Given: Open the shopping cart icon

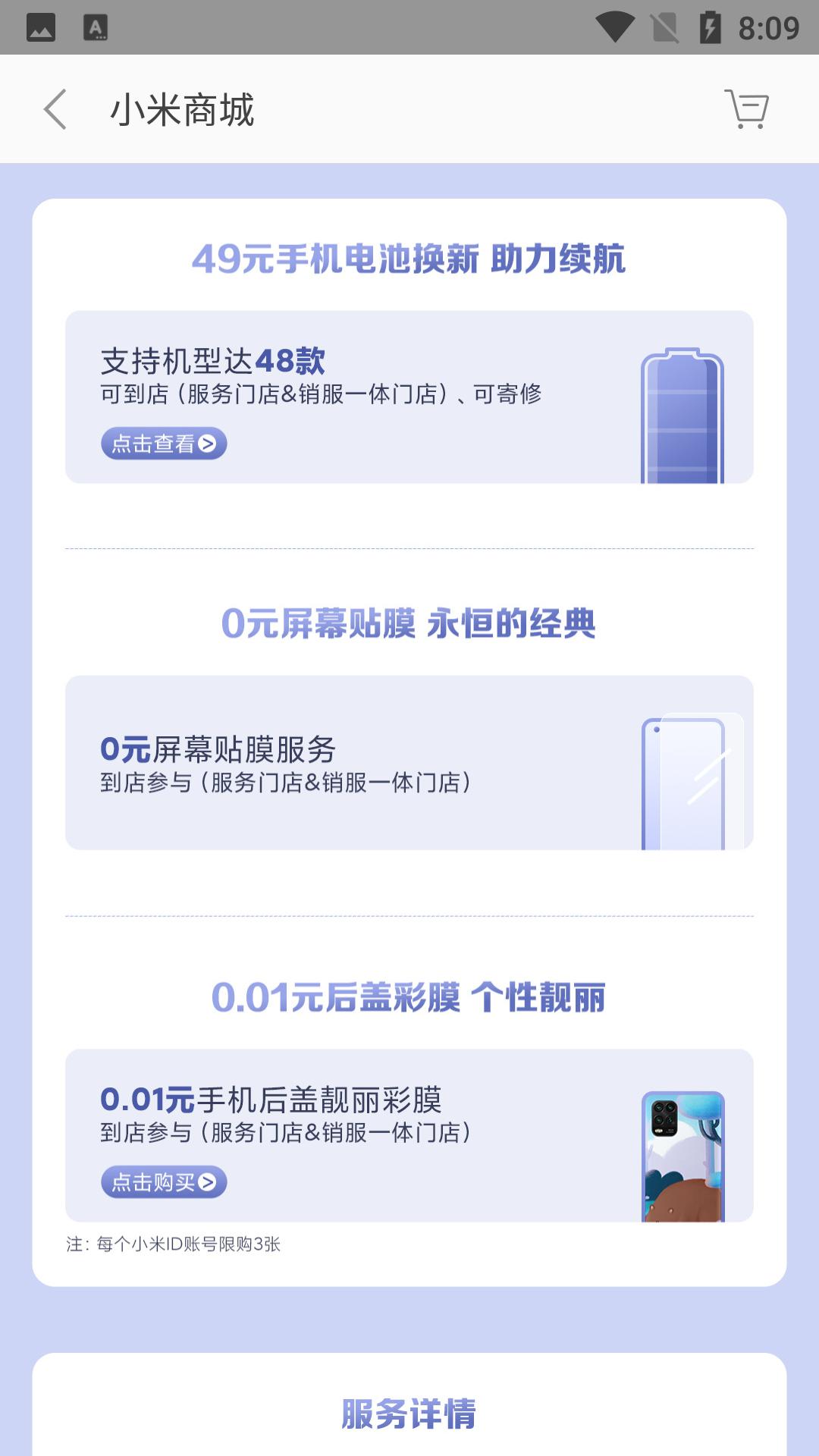Looking at the screenshot, I should point(747,108).
